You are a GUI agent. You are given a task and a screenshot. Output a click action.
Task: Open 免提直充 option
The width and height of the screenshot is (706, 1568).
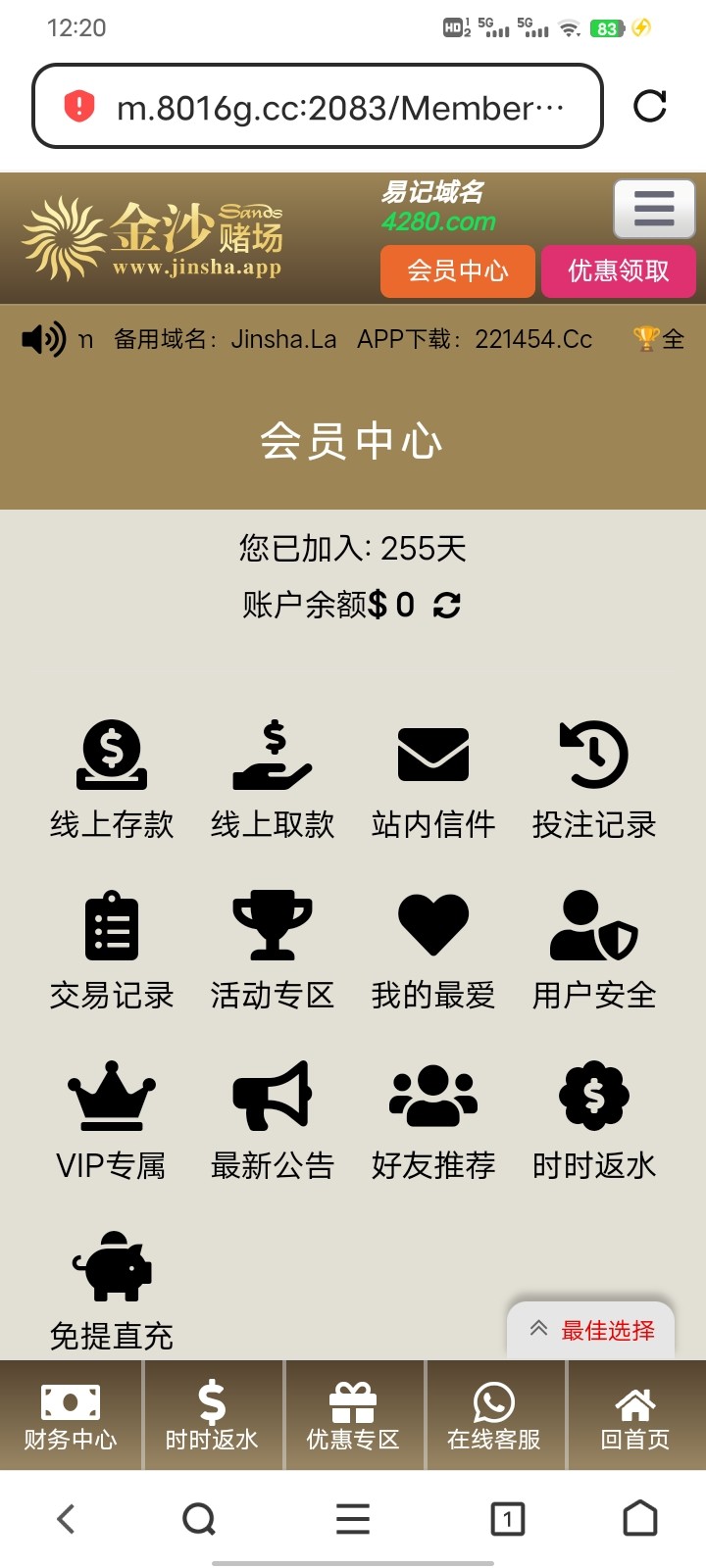pos(112,1292)
